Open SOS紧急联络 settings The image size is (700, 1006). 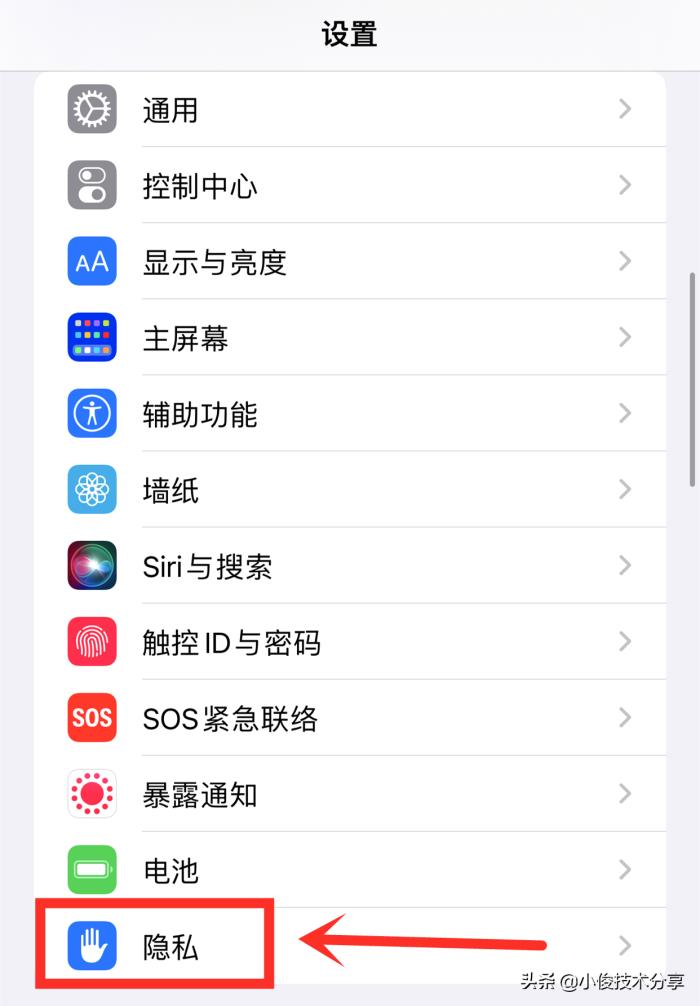pyautogui.click(x=350, y=717)
